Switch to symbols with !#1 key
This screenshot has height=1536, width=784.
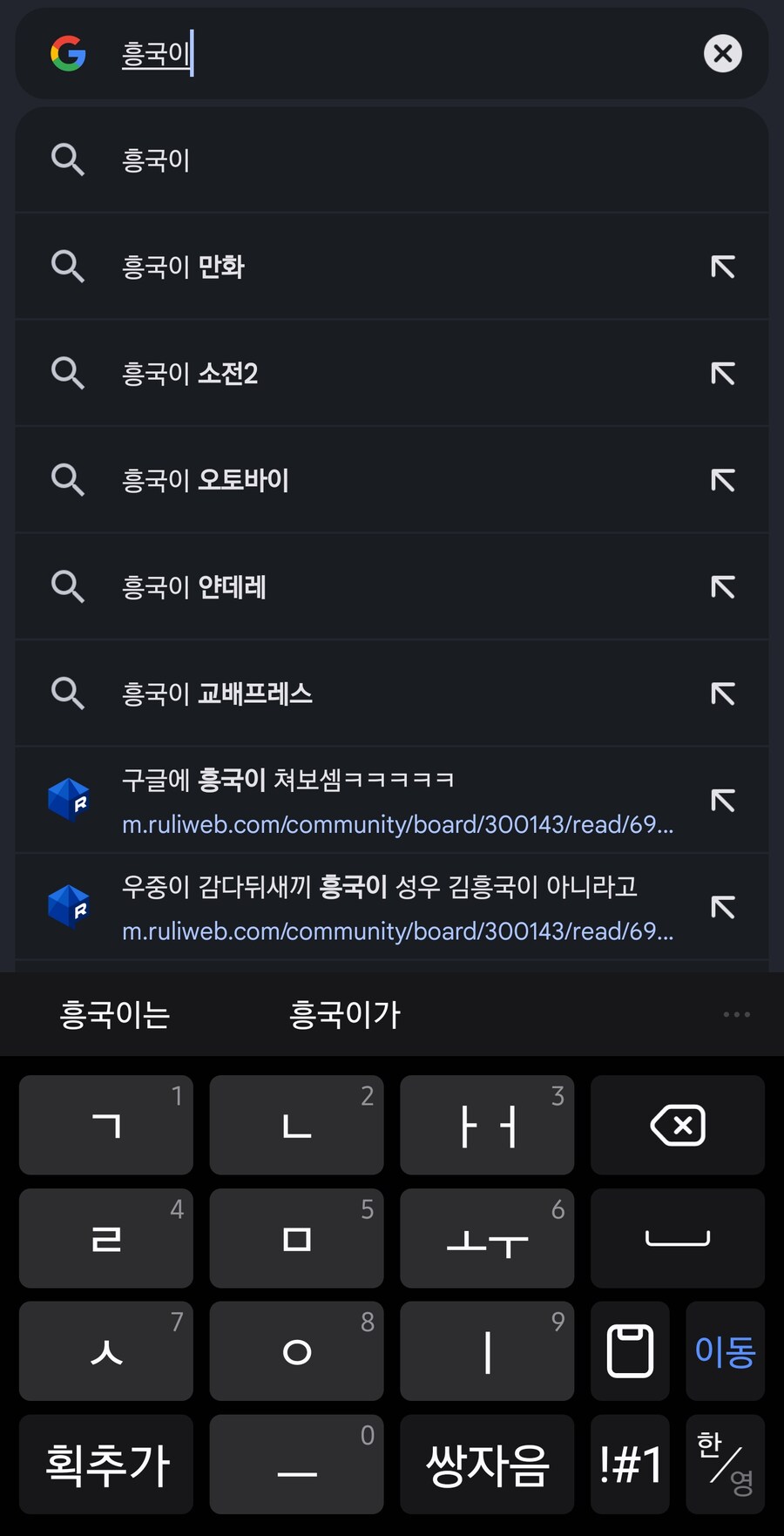click(630, 1465)
